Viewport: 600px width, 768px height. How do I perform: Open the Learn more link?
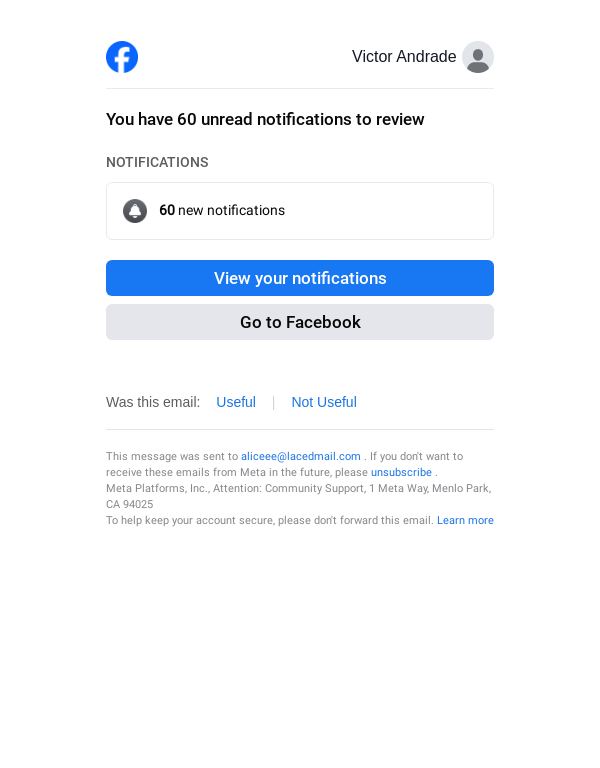[465, 520]
